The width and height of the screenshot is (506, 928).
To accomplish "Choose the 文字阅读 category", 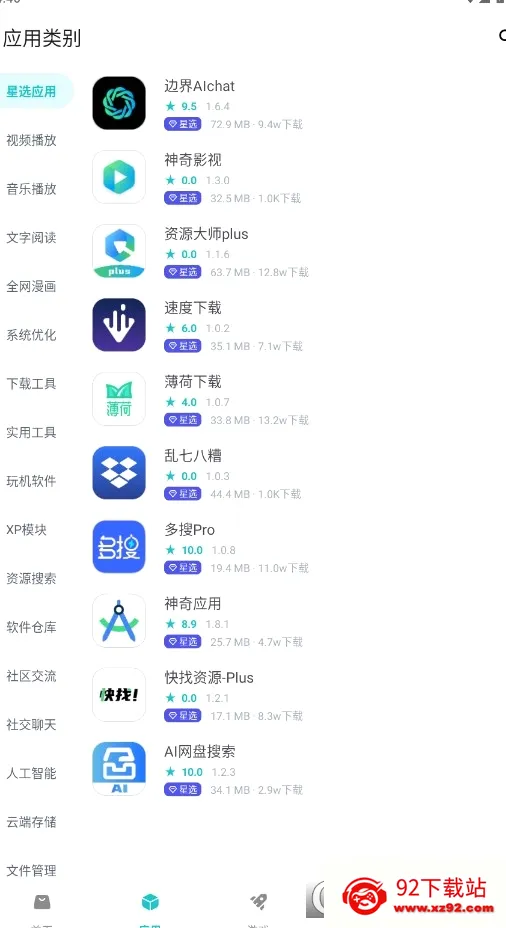I will coord(31,238).
